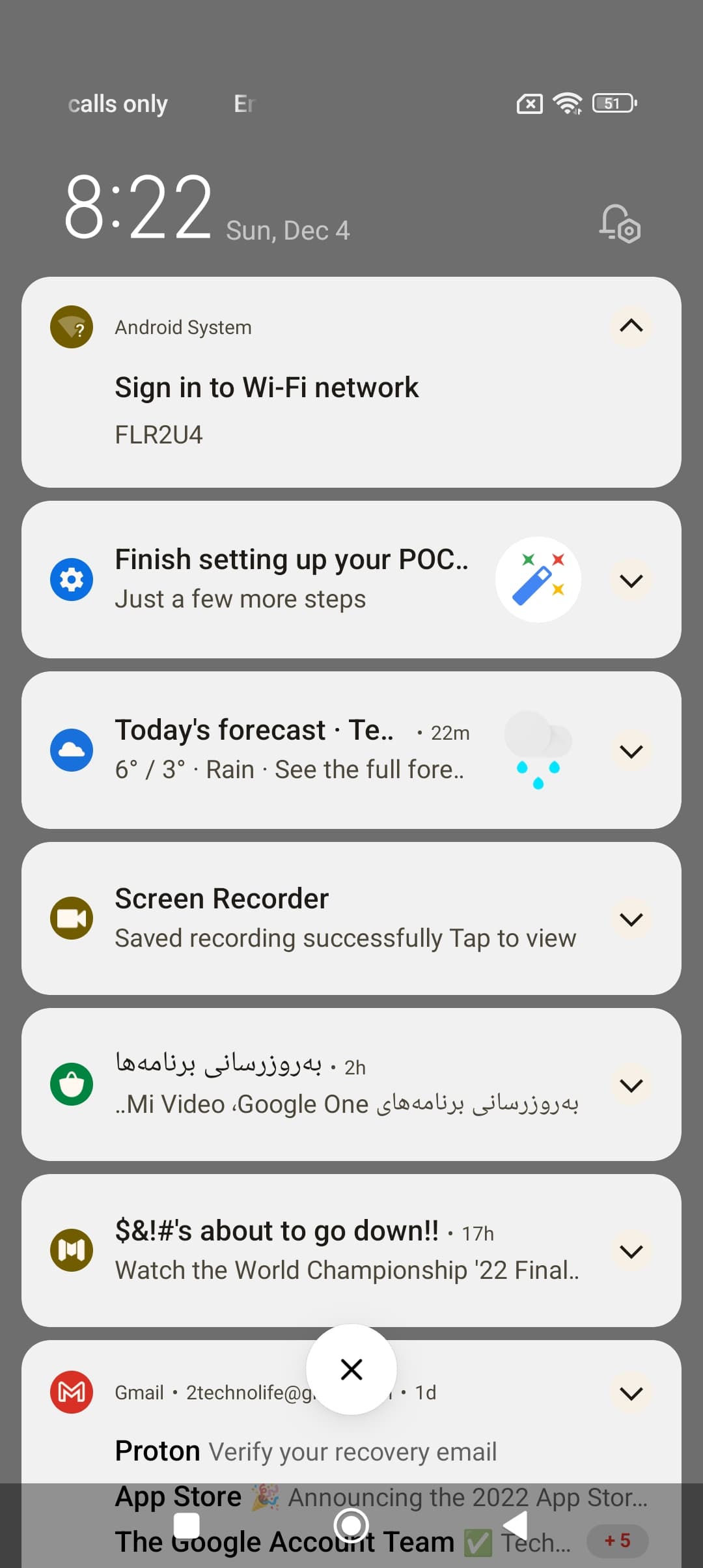
Task: Clear all notifications with X button
Action: coord(351,1369)
